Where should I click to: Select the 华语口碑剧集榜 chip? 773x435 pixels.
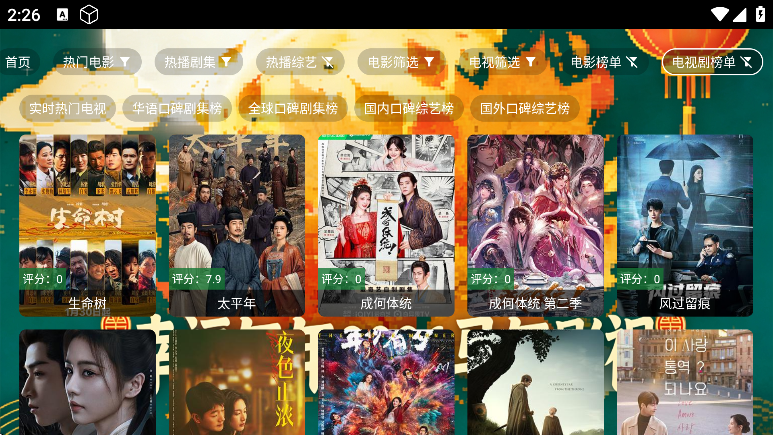pyautogui.click(x=178, y=108)
